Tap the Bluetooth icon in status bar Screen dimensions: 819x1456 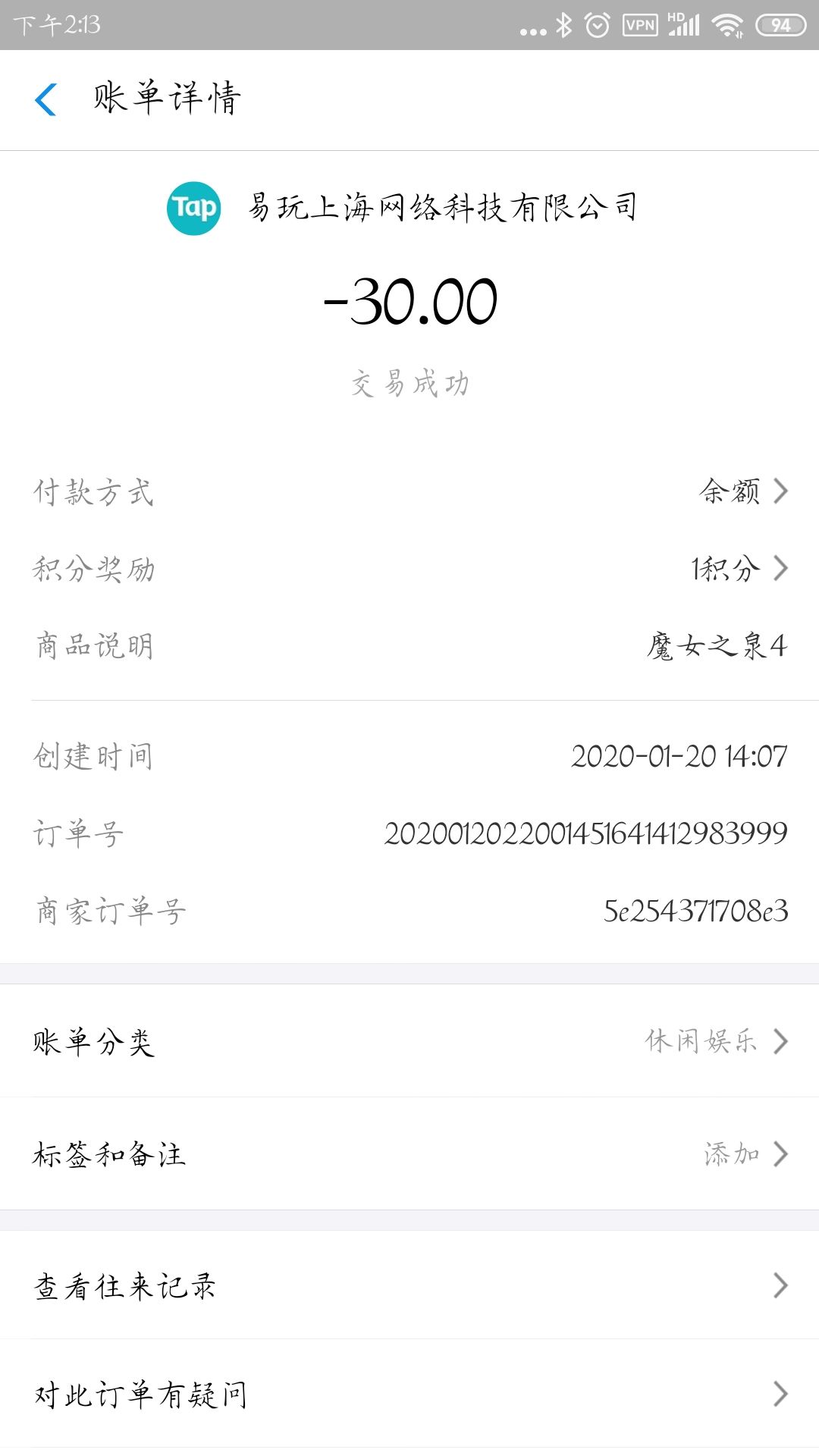click(566, 24)
